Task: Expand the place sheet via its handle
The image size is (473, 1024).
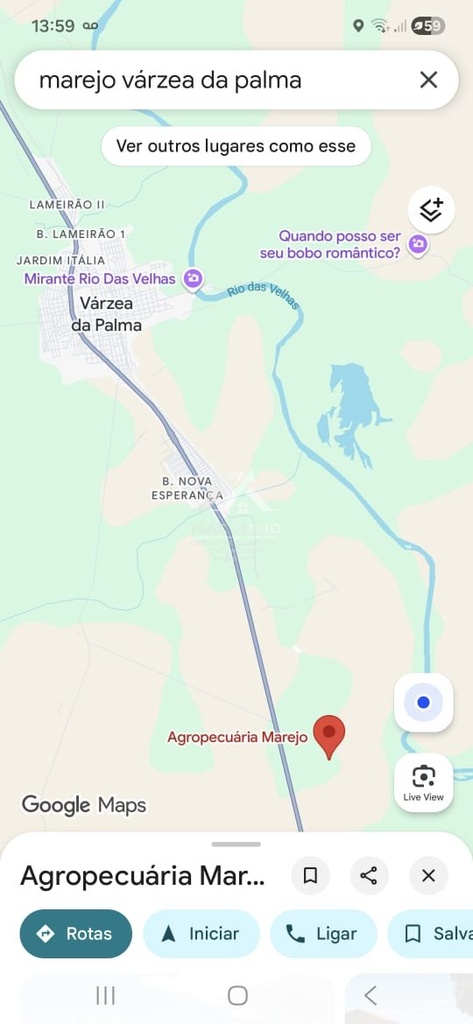Action: click(236, 844)
